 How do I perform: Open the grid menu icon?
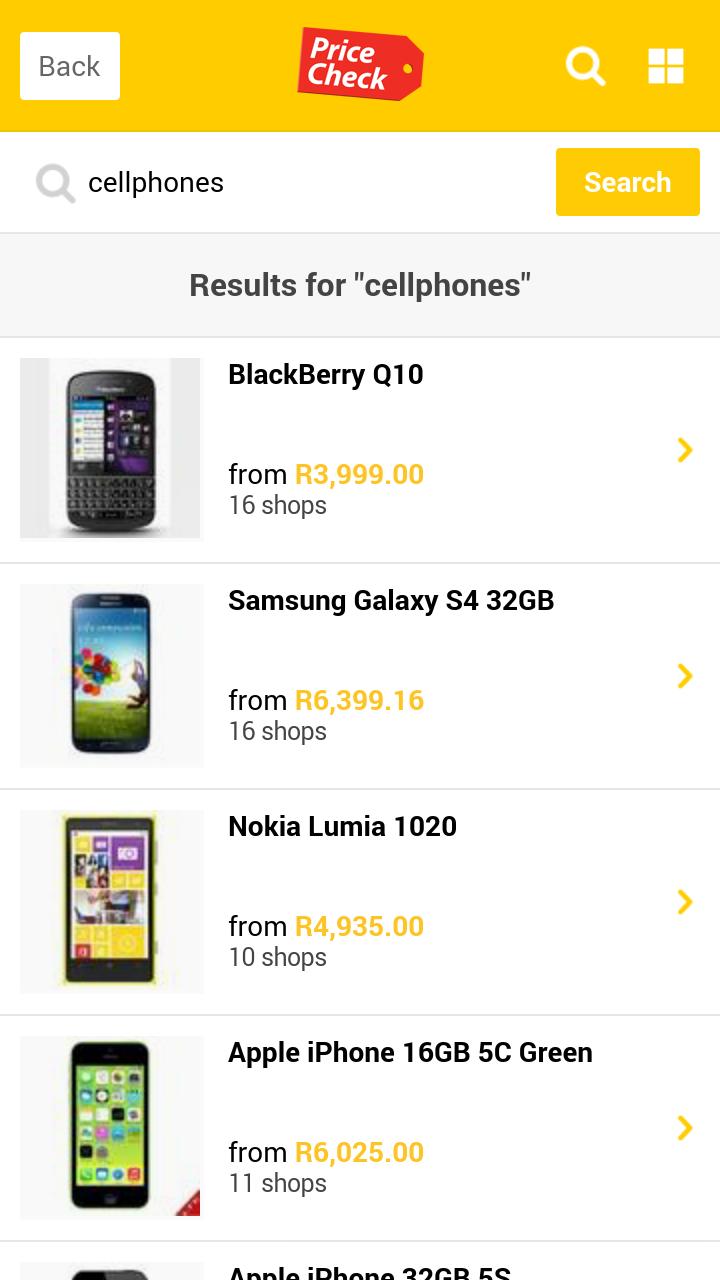click(665, 66)
